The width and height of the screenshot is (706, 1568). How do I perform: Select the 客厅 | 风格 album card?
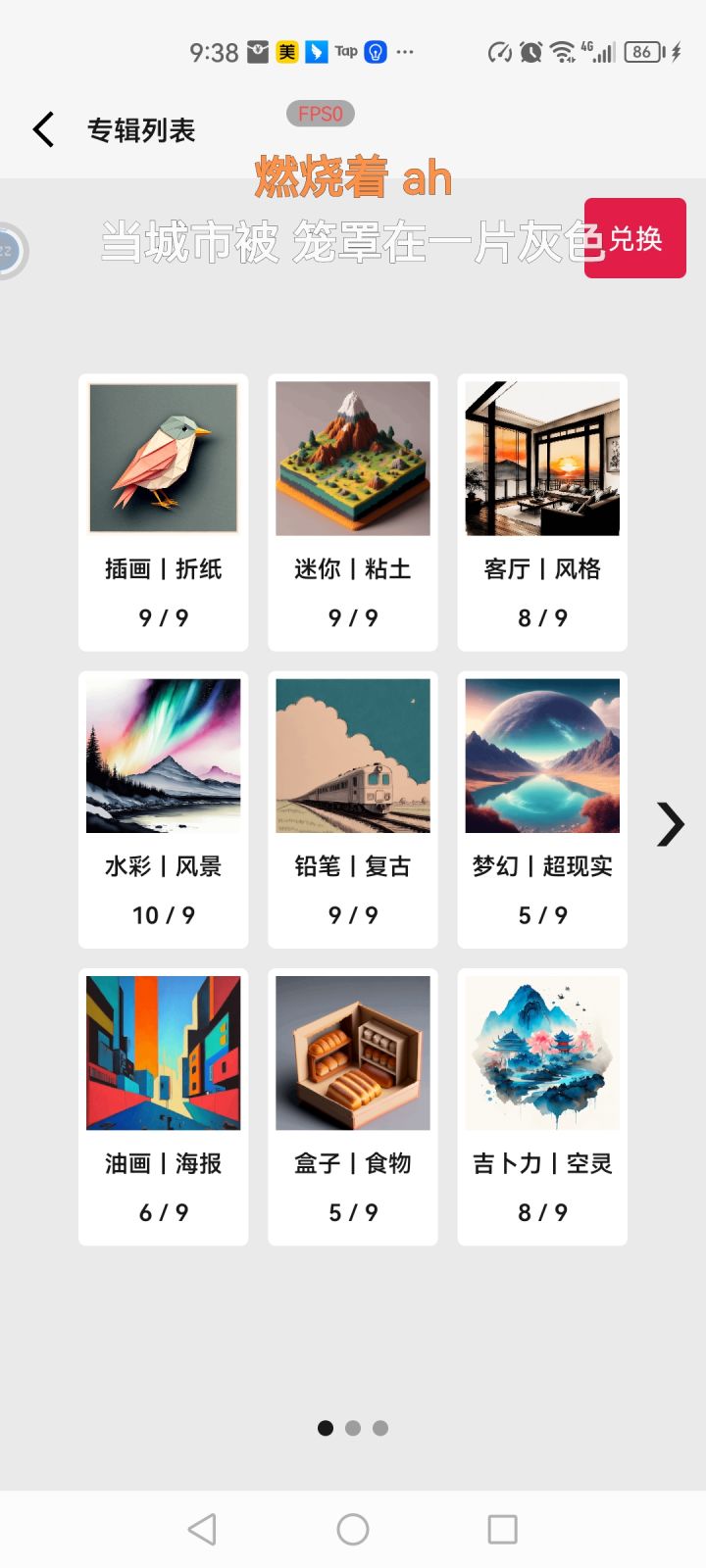click(x=542, y=512)
